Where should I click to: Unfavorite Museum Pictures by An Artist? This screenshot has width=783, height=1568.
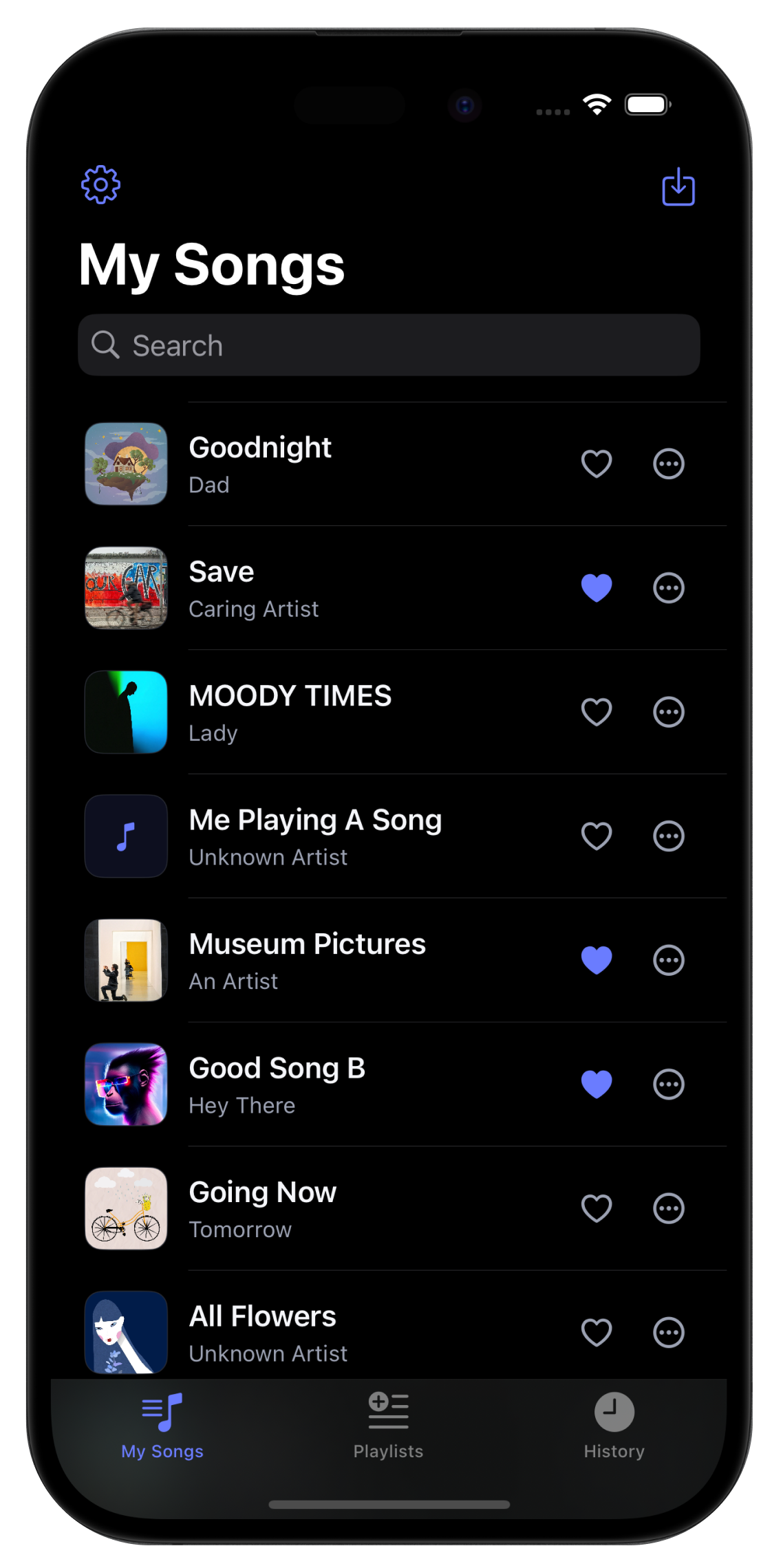[x=596, y=960]
